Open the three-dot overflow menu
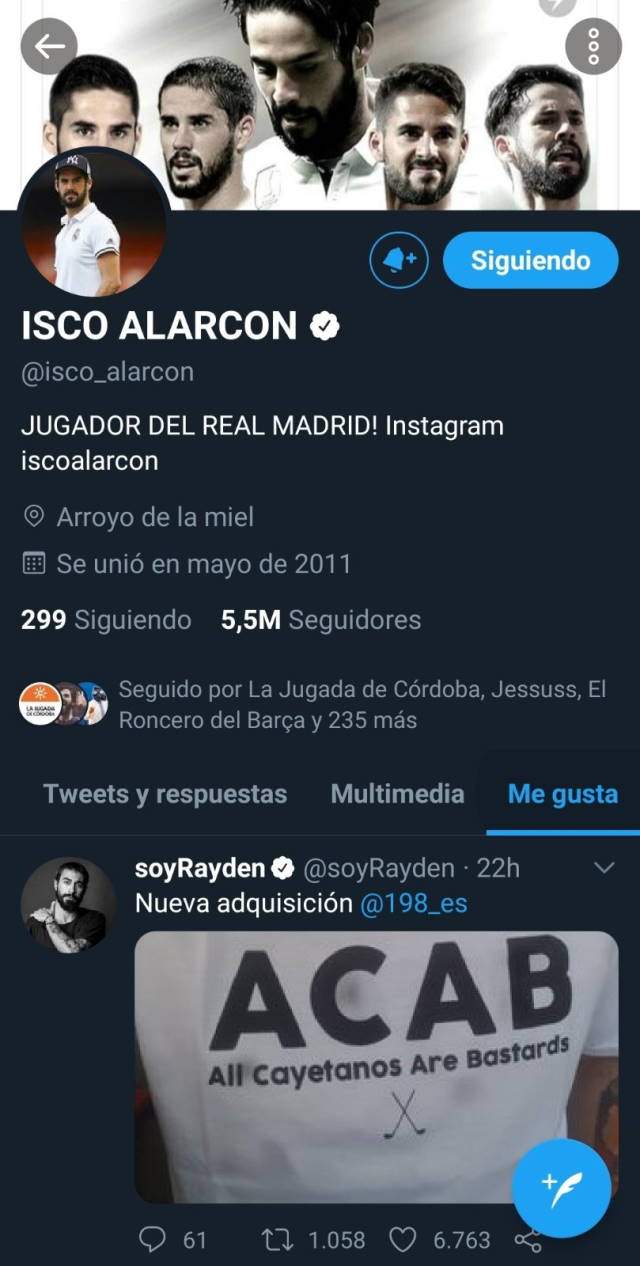Screen dimensions: 640x1266 593,46
